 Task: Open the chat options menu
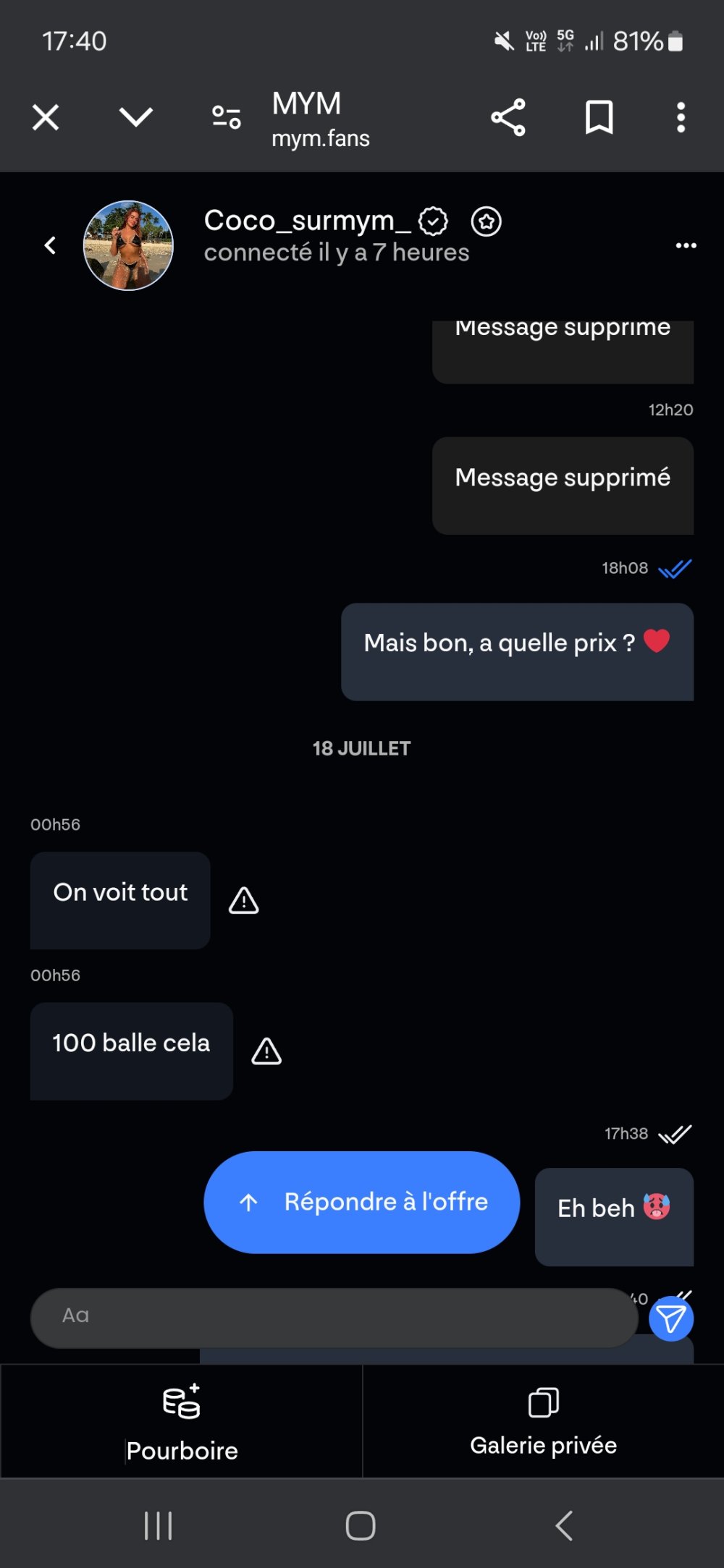[x=686, y=246]
